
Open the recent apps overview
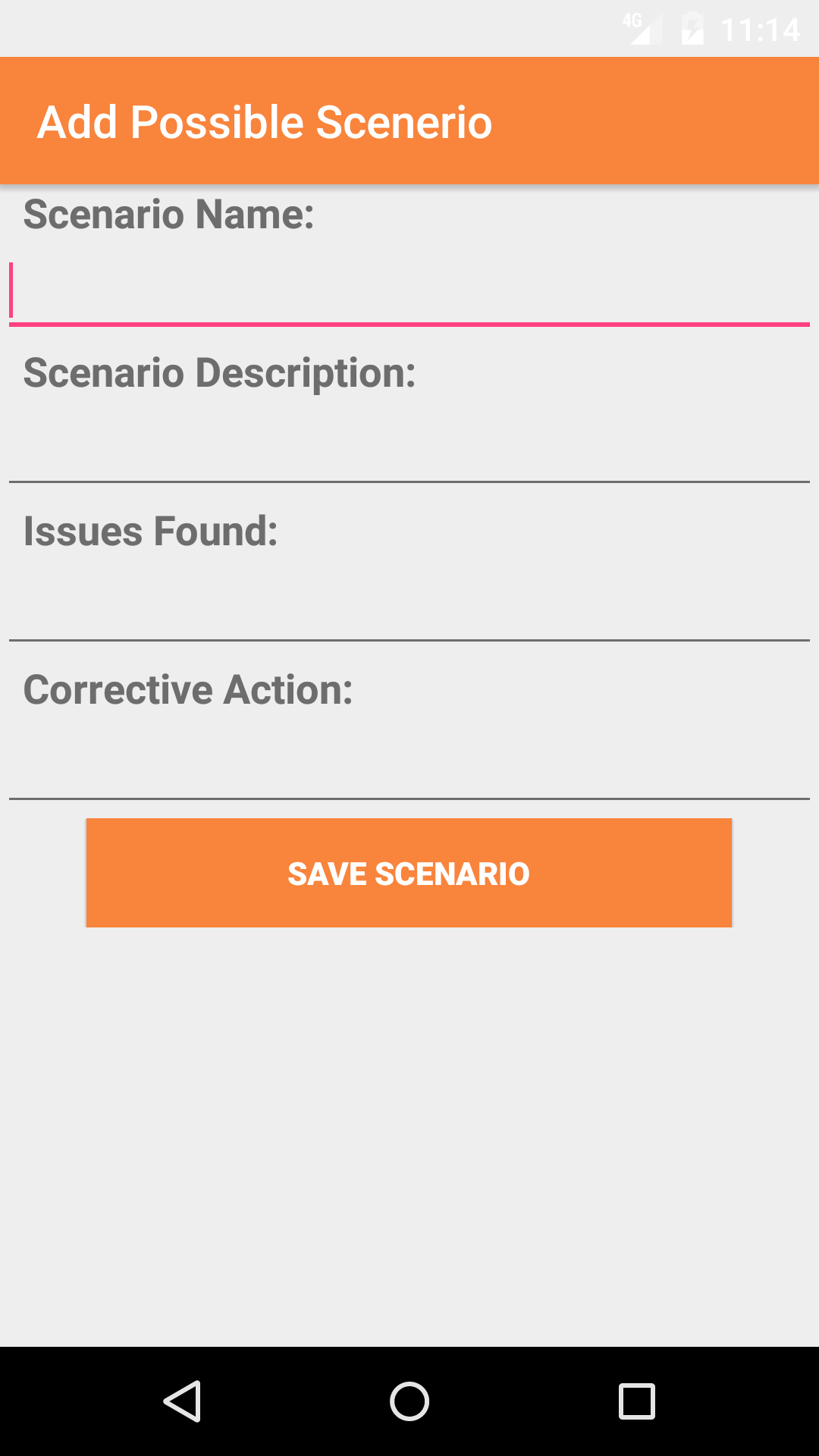point(637,1401)
